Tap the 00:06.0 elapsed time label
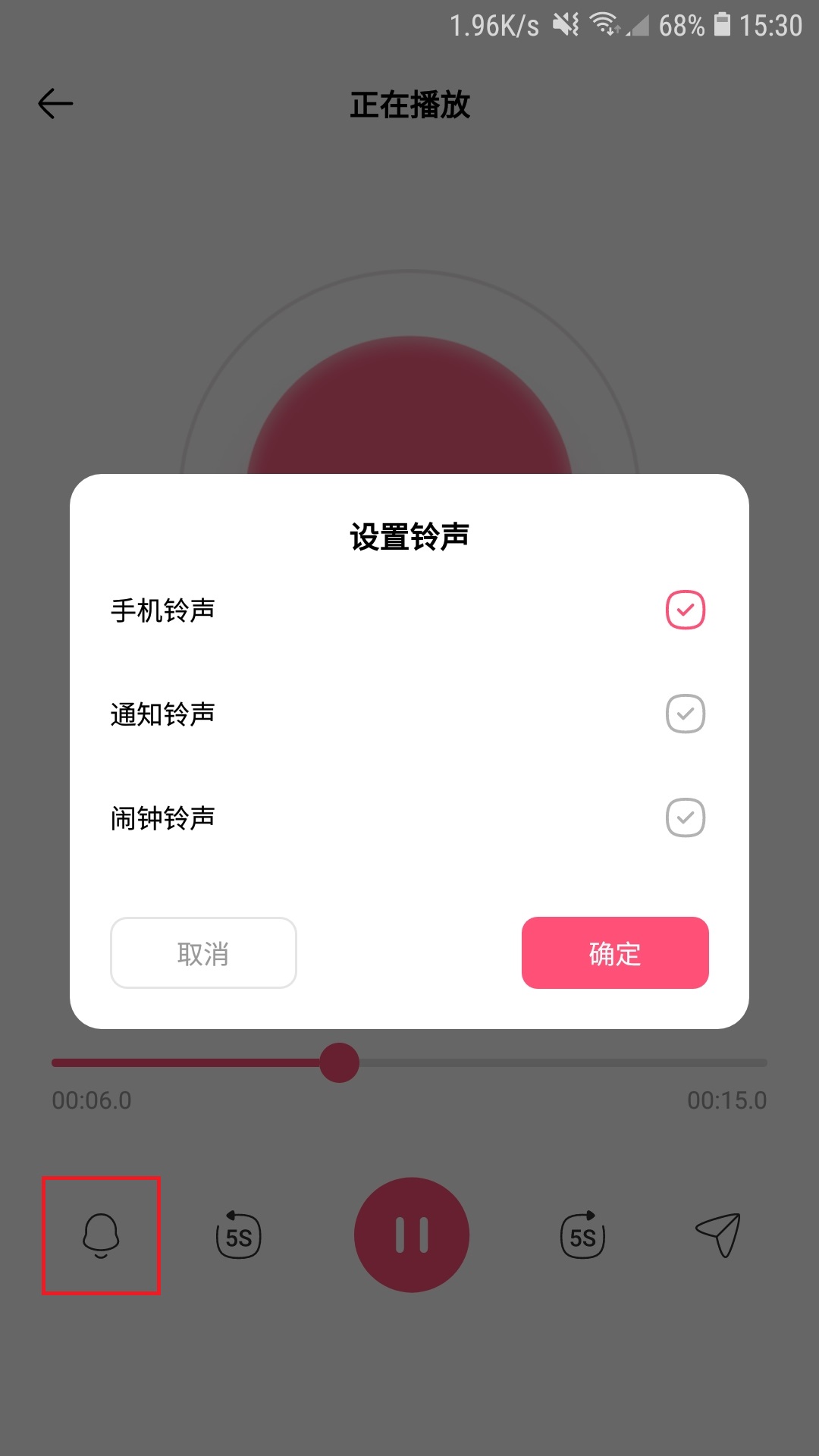Screen dimensions: 819x1456 tap(91, 1100)
